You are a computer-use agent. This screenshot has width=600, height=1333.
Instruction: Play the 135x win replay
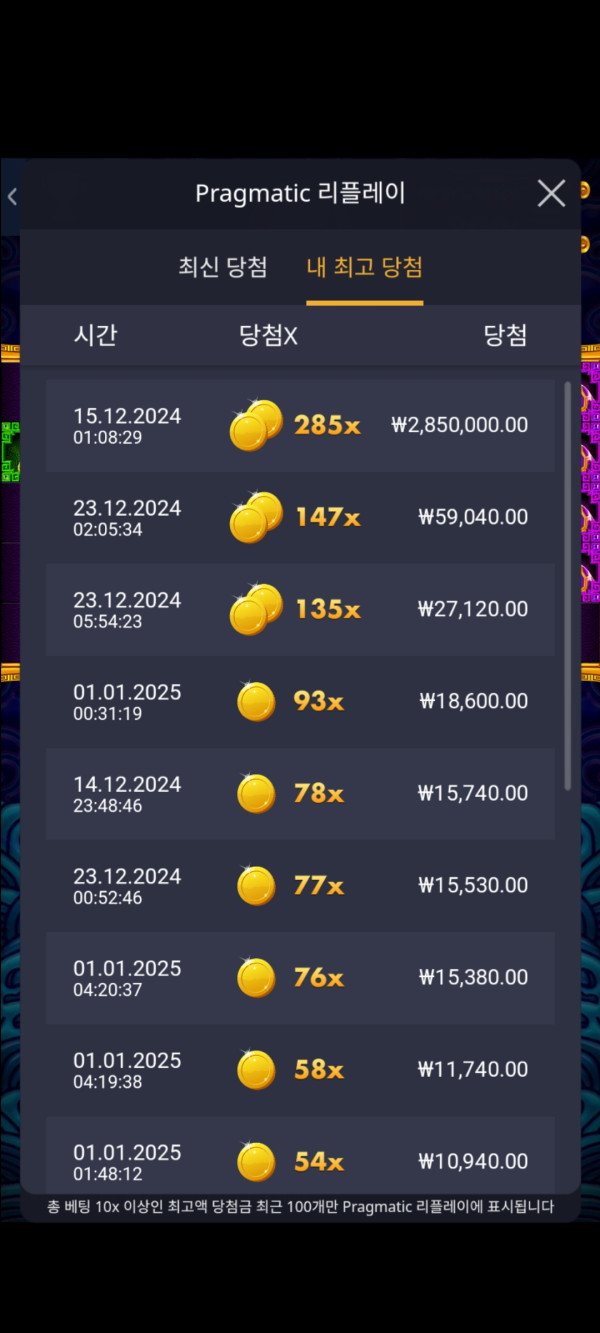(x=300, y=609)
